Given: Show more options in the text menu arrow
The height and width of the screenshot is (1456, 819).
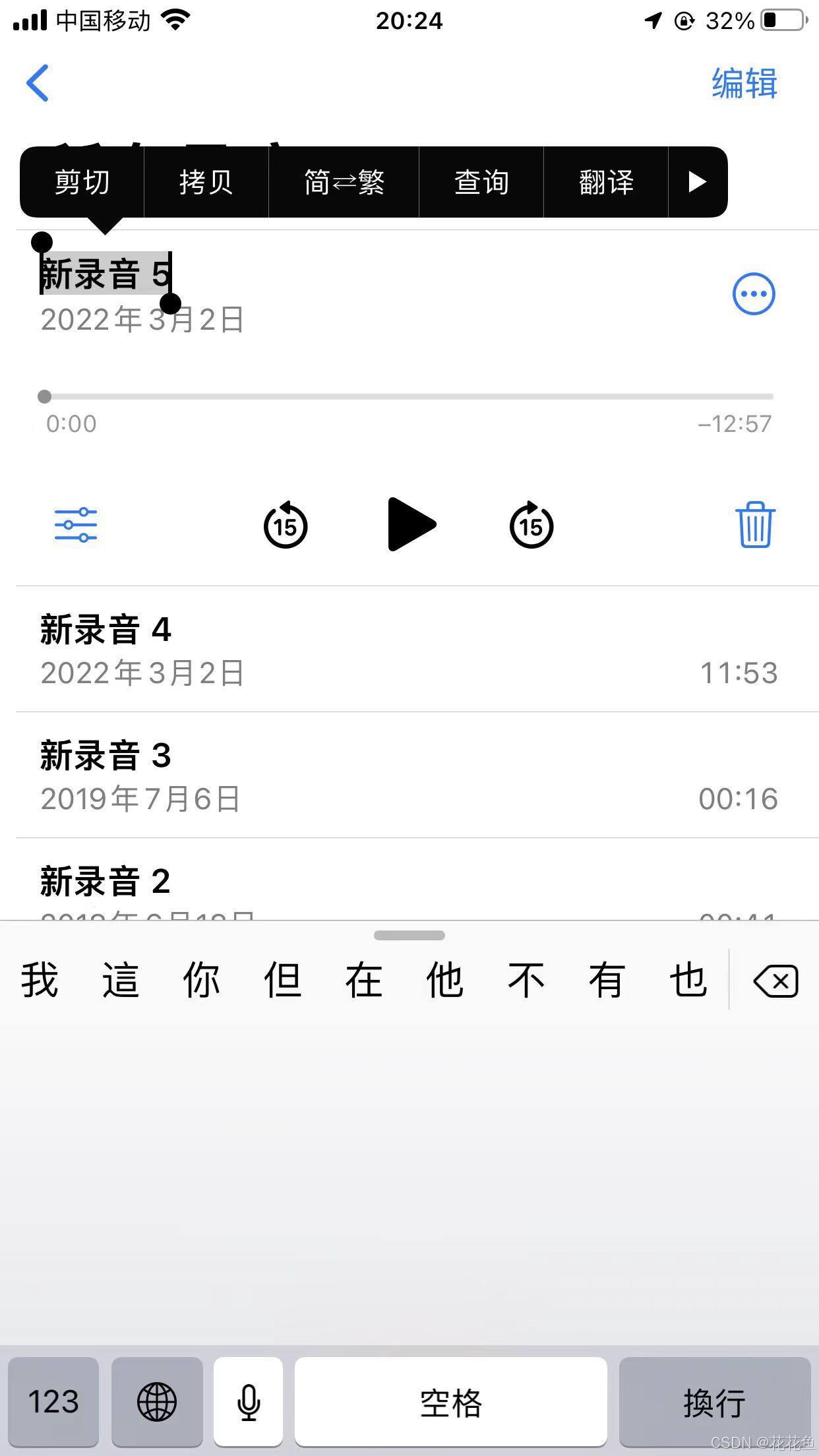Looking at the screenshot, I should click(x=697, y=182).
